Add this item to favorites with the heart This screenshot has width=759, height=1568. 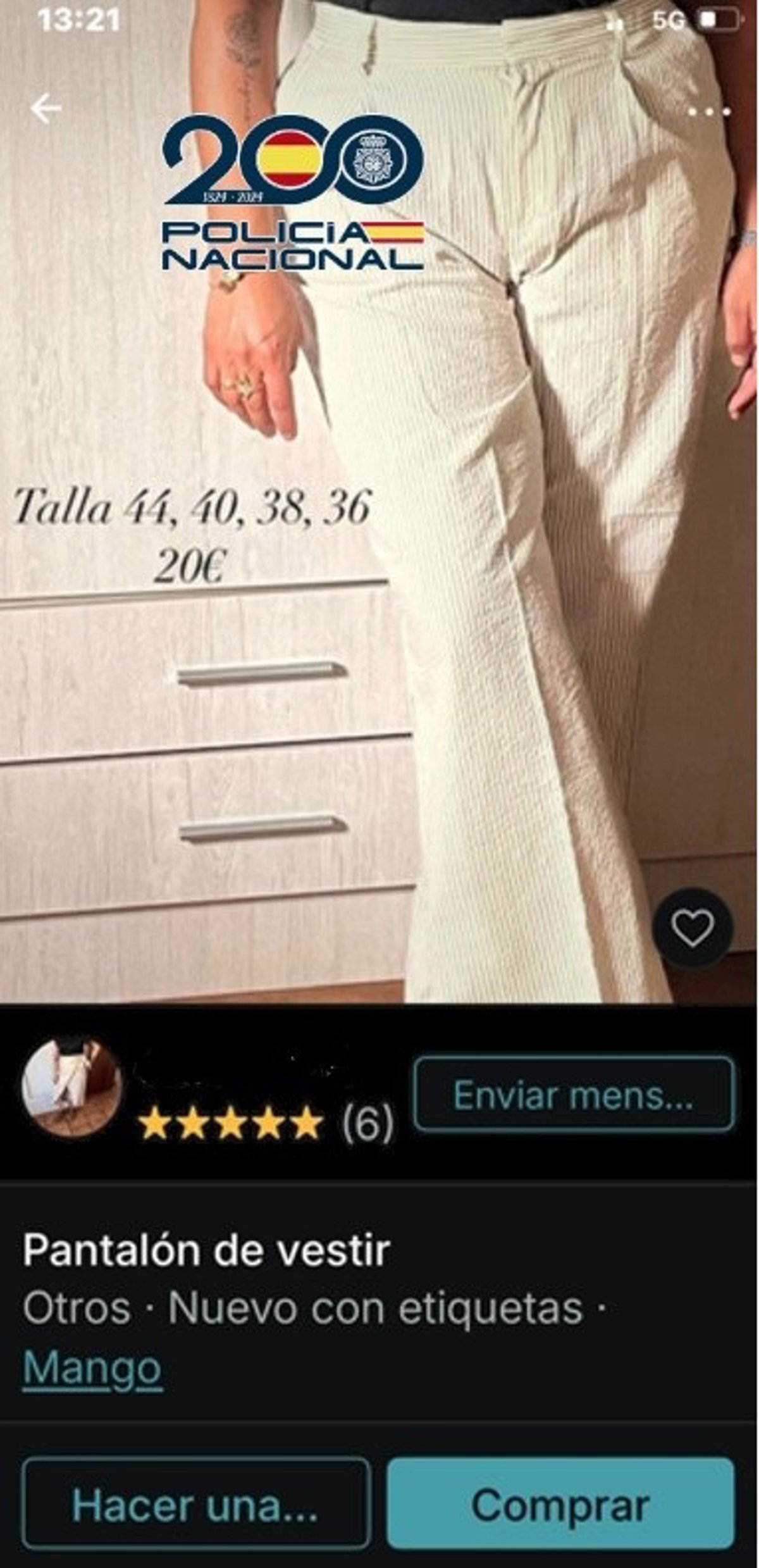click(x=692, y=928)
